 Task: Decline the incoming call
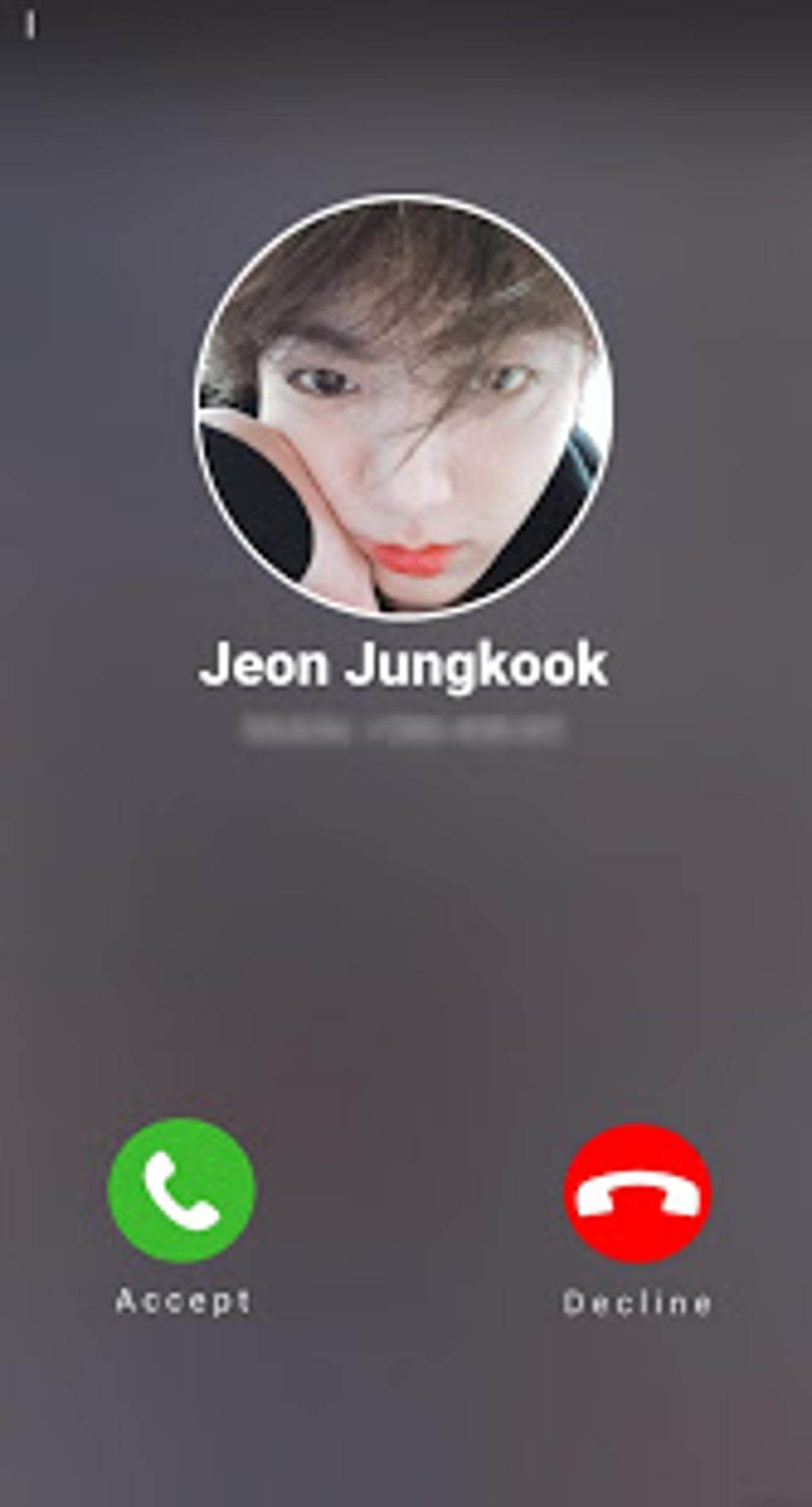click(x=638, y=1193)
